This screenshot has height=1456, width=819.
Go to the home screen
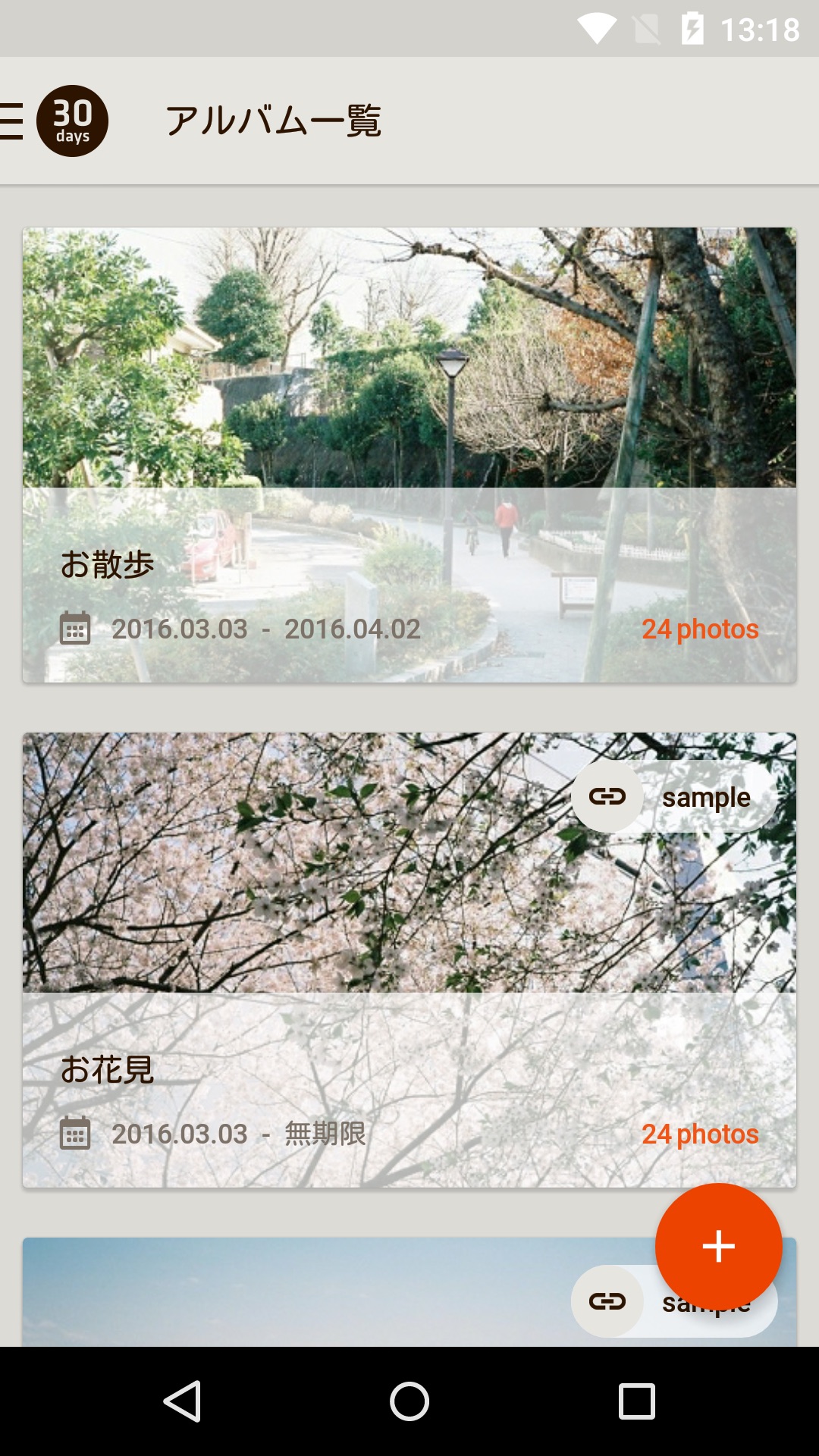(409, 1401)
